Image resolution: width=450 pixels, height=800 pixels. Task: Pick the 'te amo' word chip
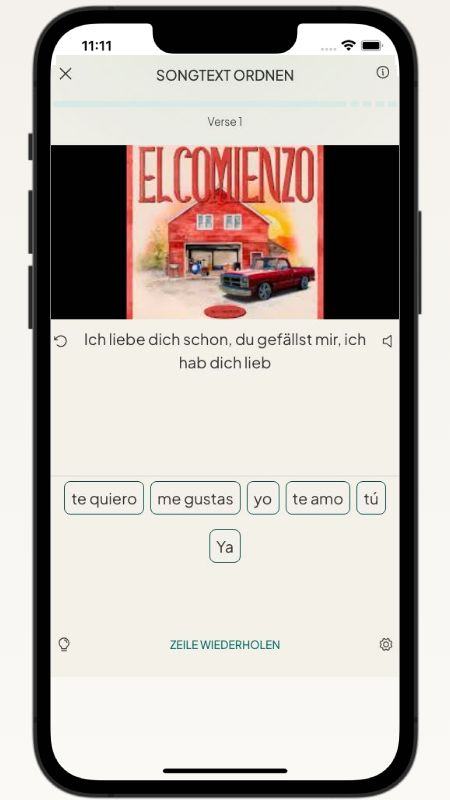[318, 498]
